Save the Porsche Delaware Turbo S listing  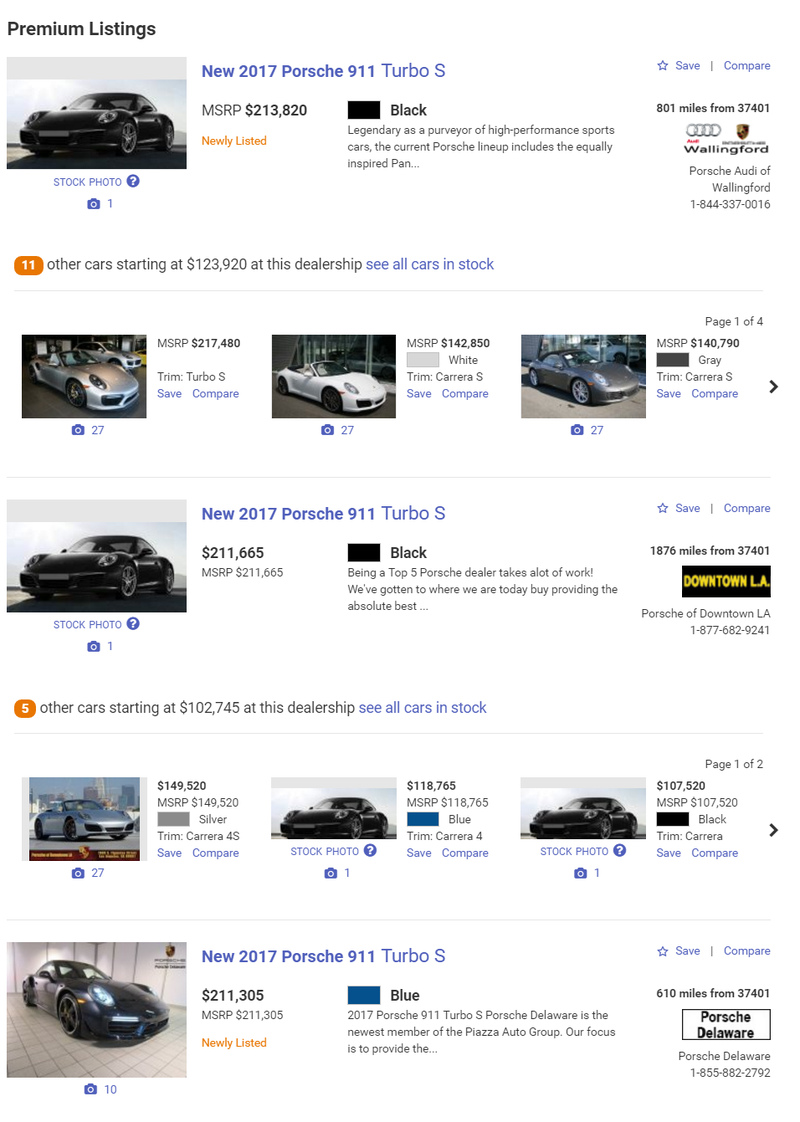tap(679, 951)
